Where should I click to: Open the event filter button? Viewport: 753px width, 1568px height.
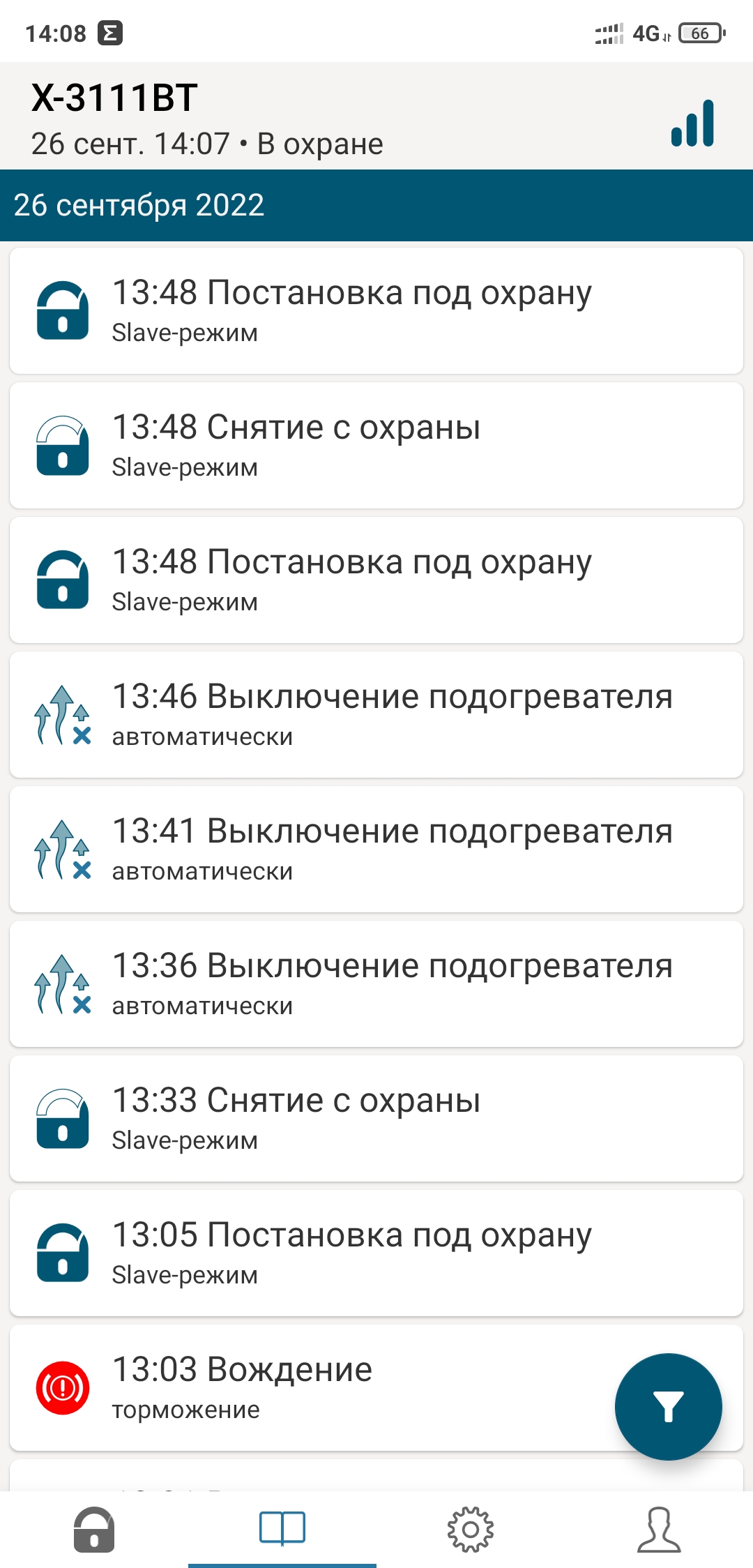(668, 1406)
